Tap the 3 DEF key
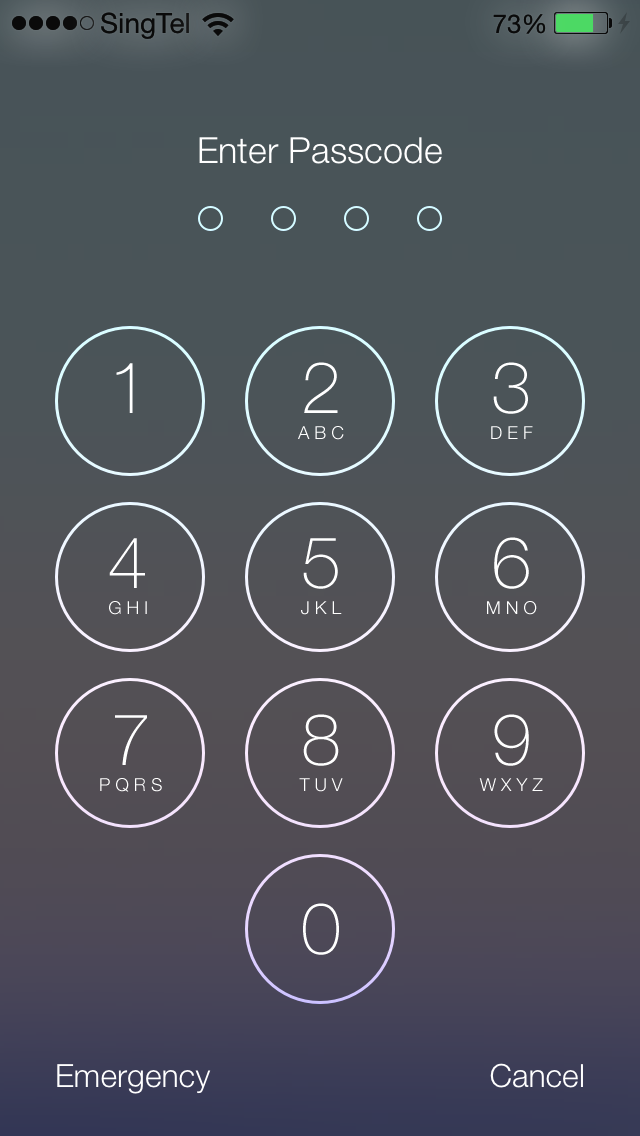 (x=510, y=401)
